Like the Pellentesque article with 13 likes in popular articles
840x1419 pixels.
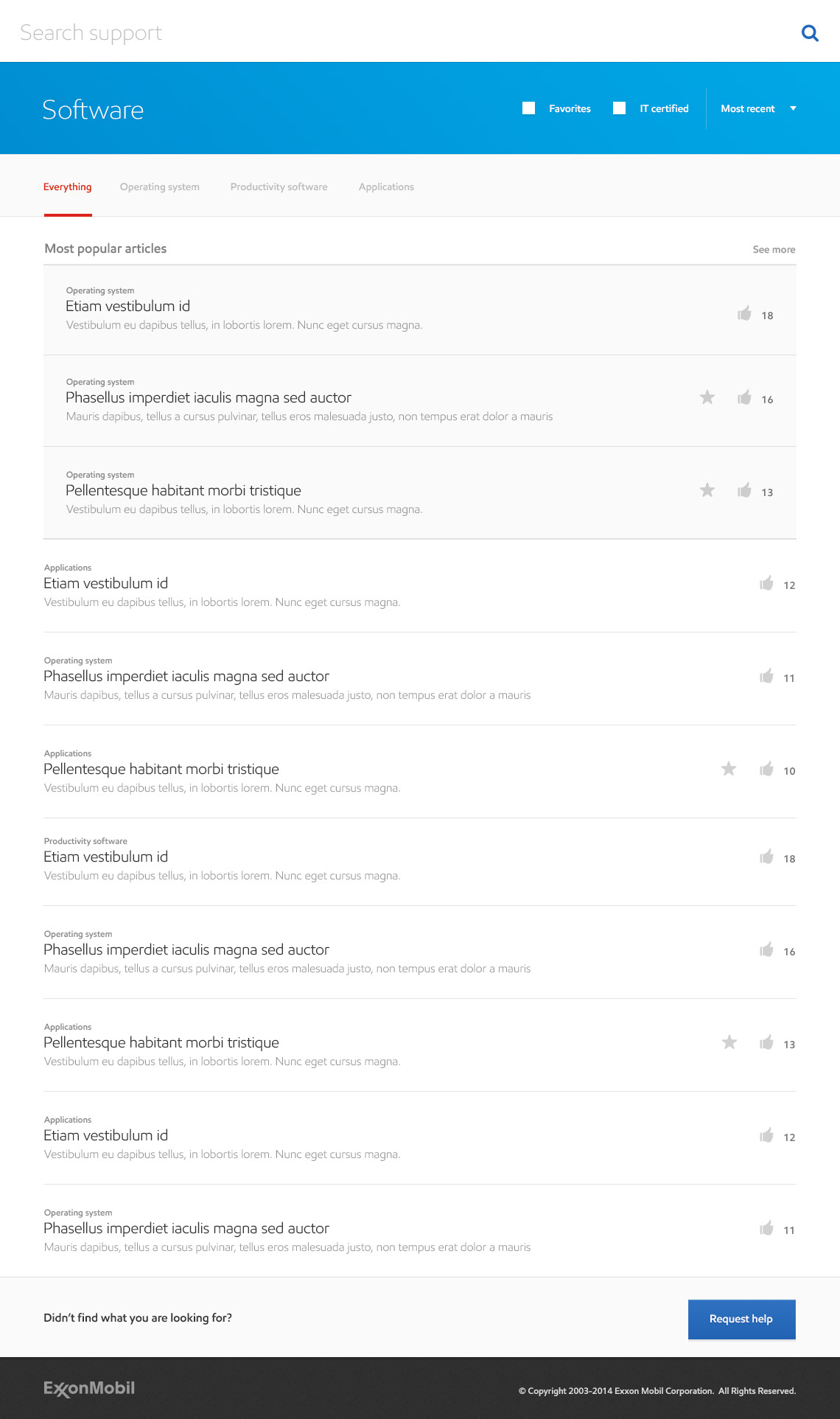click(x=745, y=490)
